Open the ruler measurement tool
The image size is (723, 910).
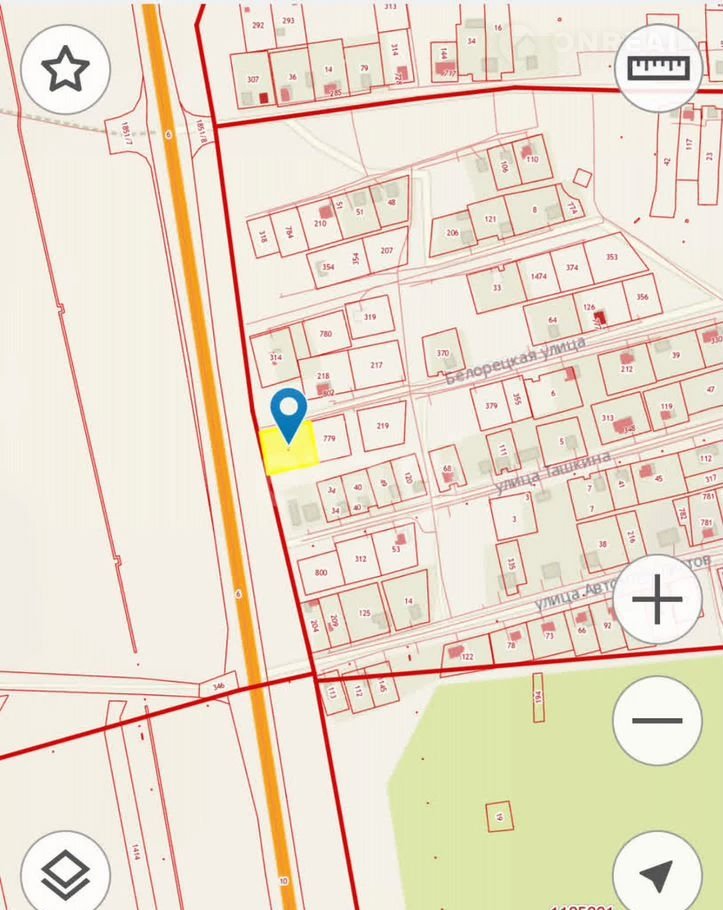[x=658, y=67]
